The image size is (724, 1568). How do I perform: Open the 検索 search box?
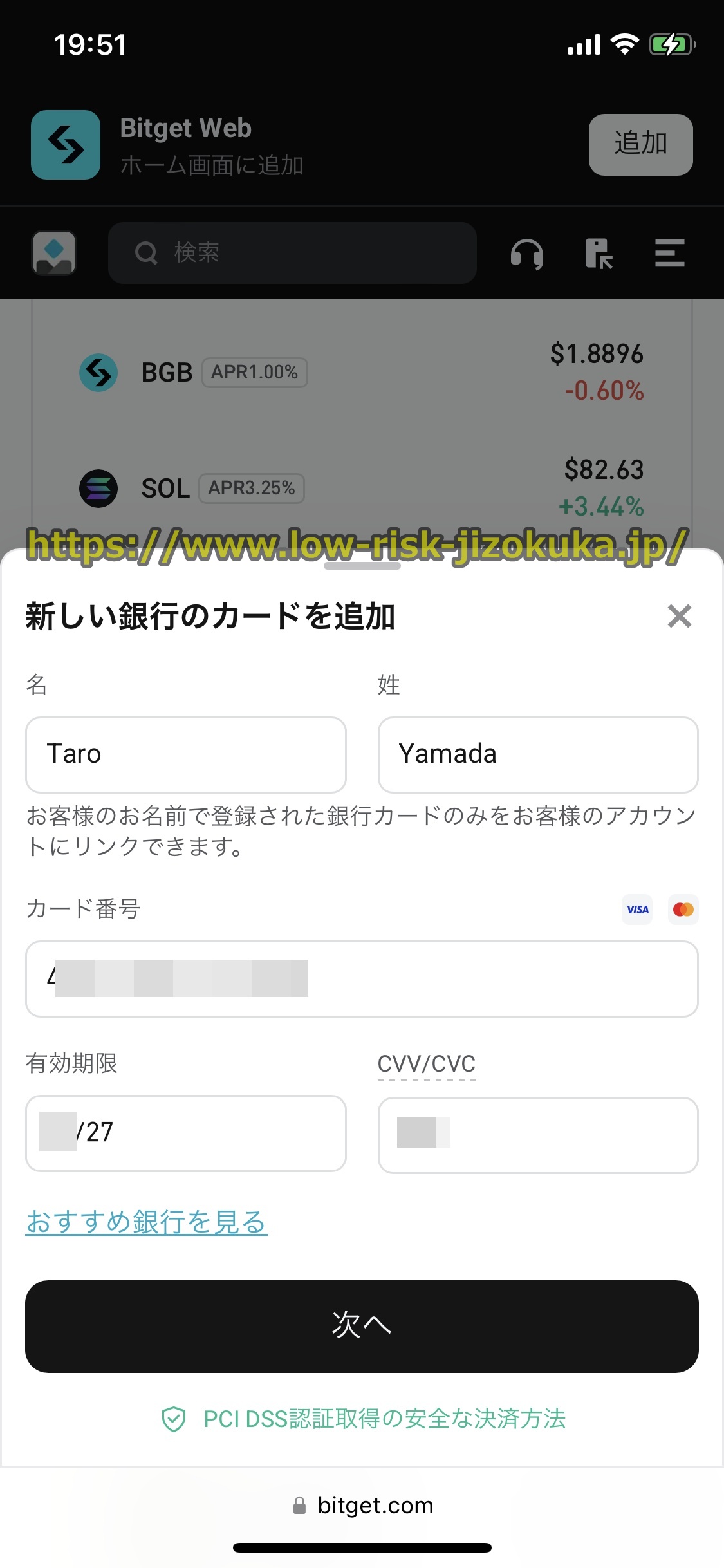tap(292, 252)
